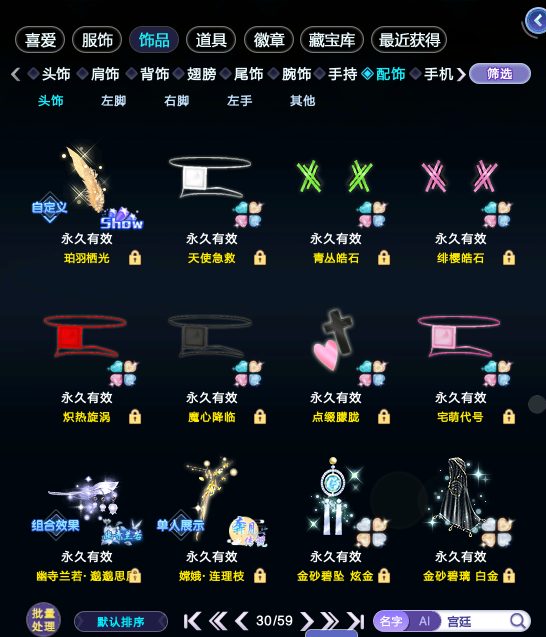The image size is (546, 637).
Task: Switch to the 服饰 tab
Action: coord(97,40)
